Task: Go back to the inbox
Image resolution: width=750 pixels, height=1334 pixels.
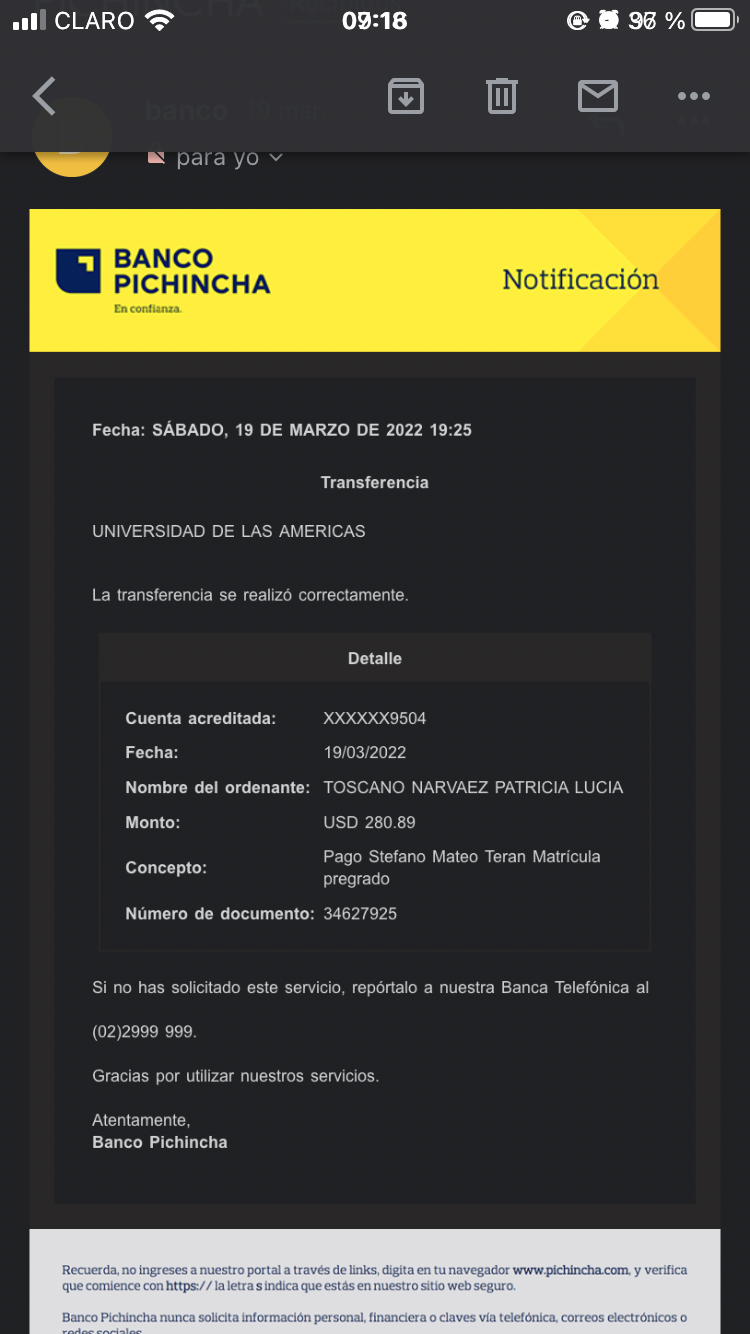Action: 44,96
